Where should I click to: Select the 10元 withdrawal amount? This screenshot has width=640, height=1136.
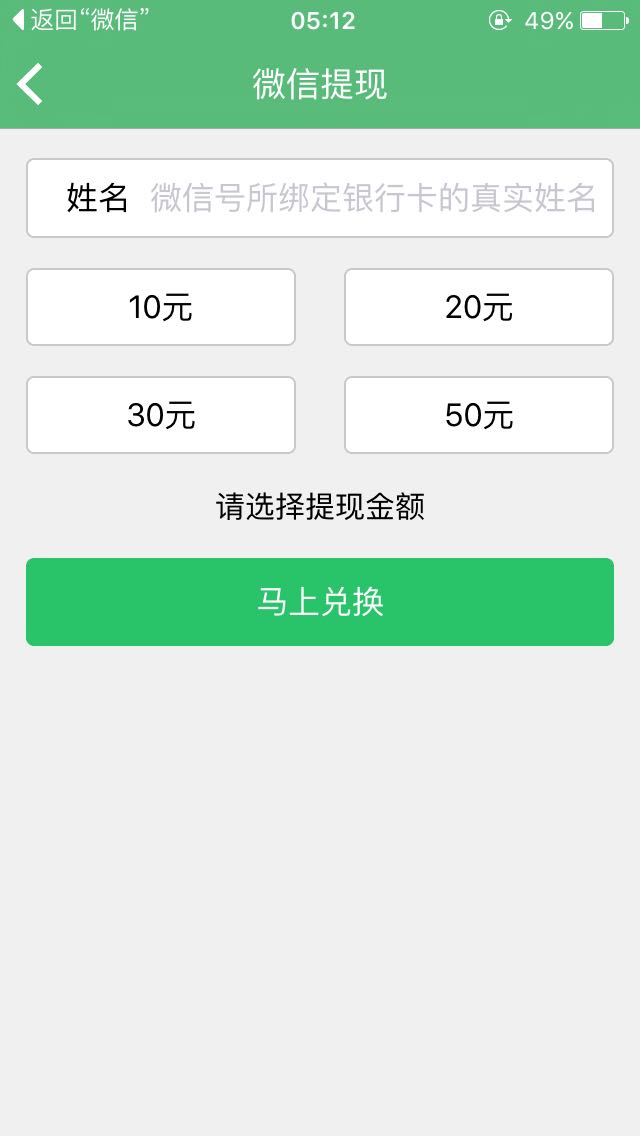click(x=161, y=307)
